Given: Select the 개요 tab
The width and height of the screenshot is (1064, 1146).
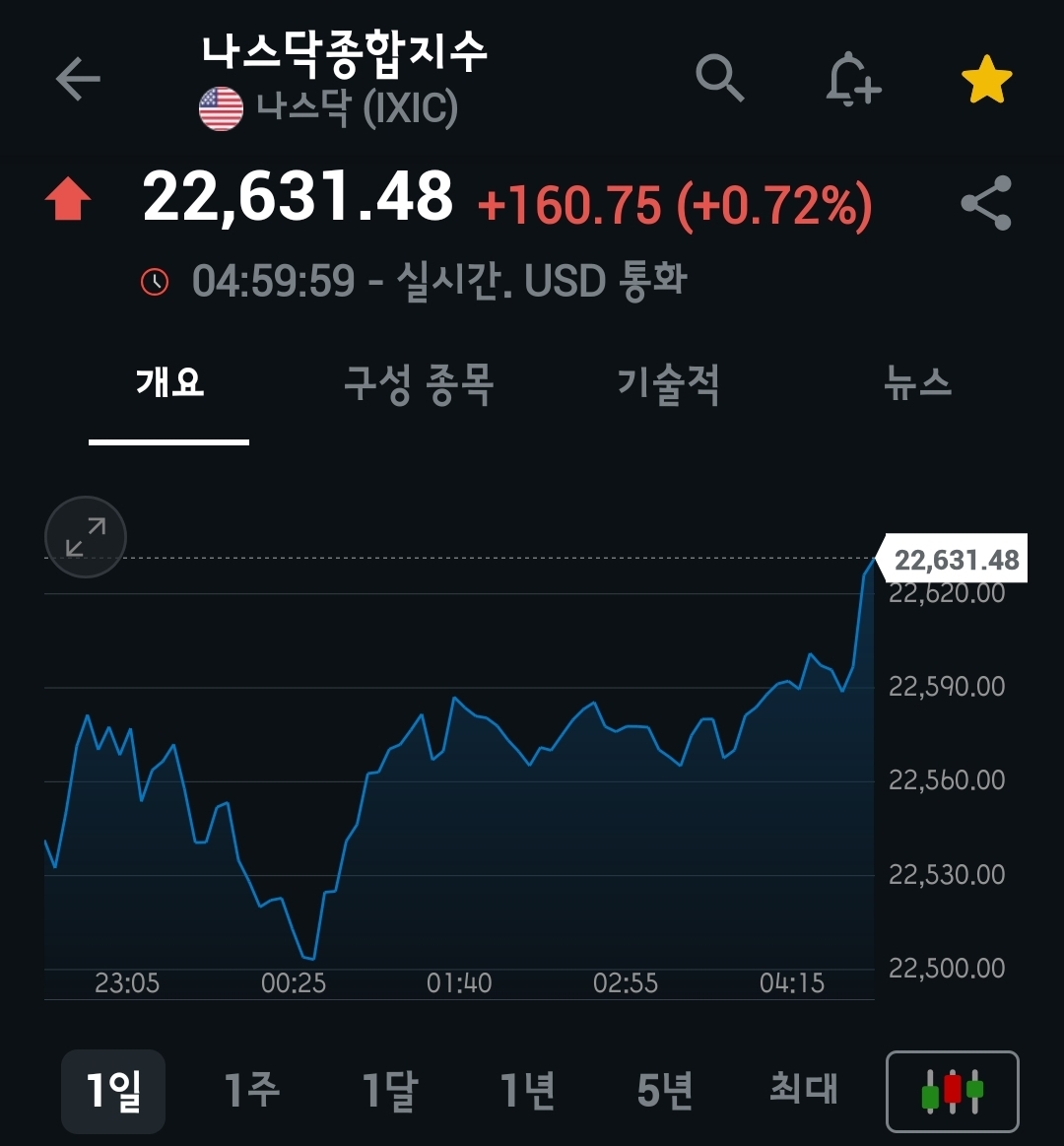Looking at the screenshot, I should [169, 382].
